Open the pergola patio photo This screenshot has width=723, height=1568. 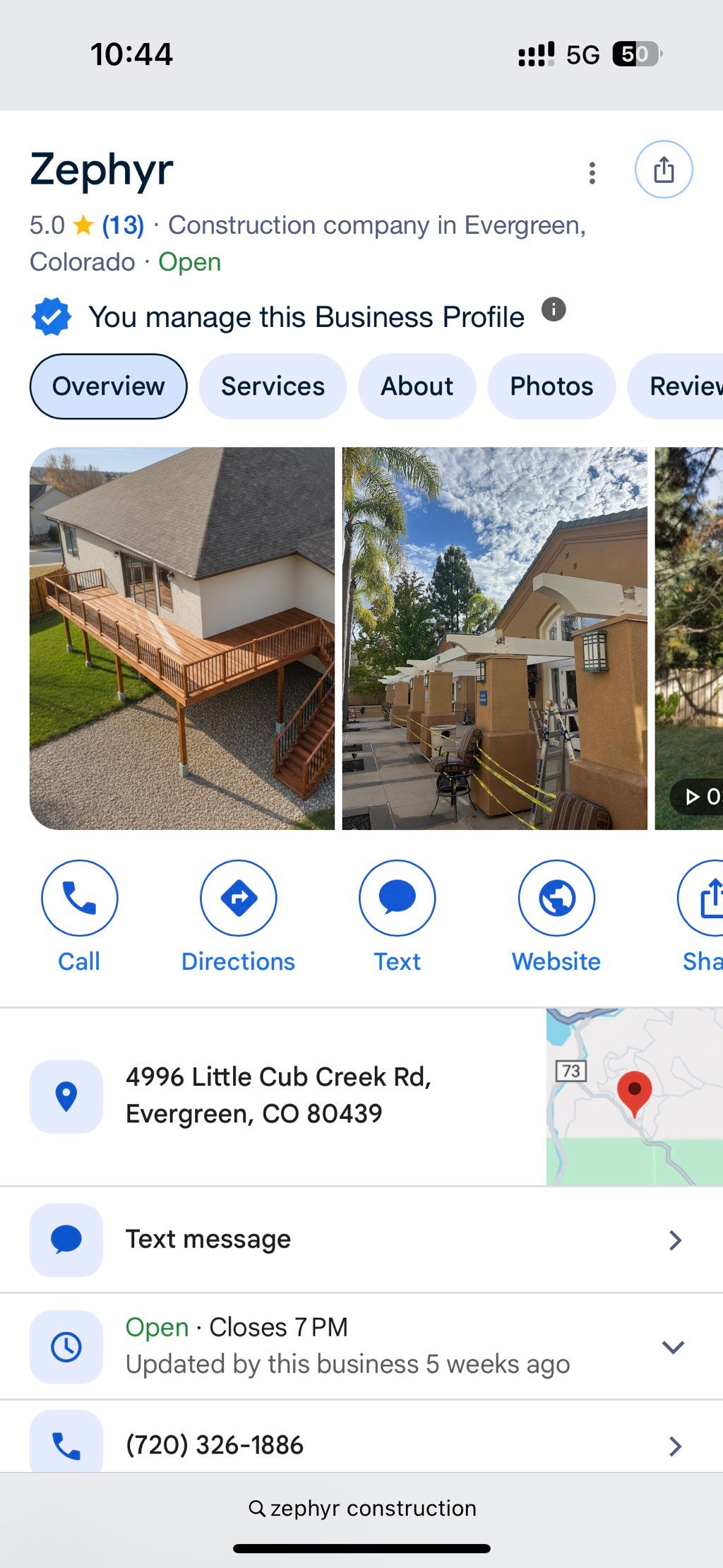(494, 638)
